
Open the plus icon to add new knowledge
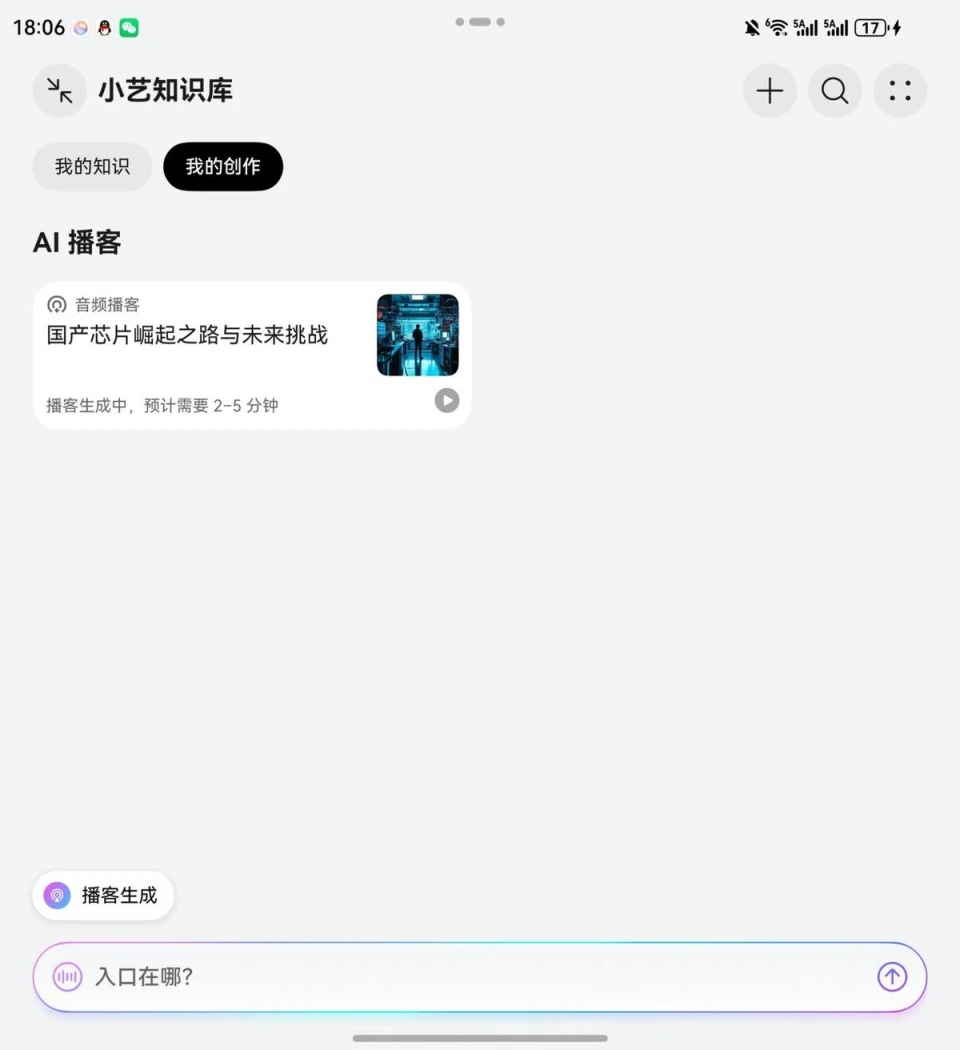click(x=769, y=90)
